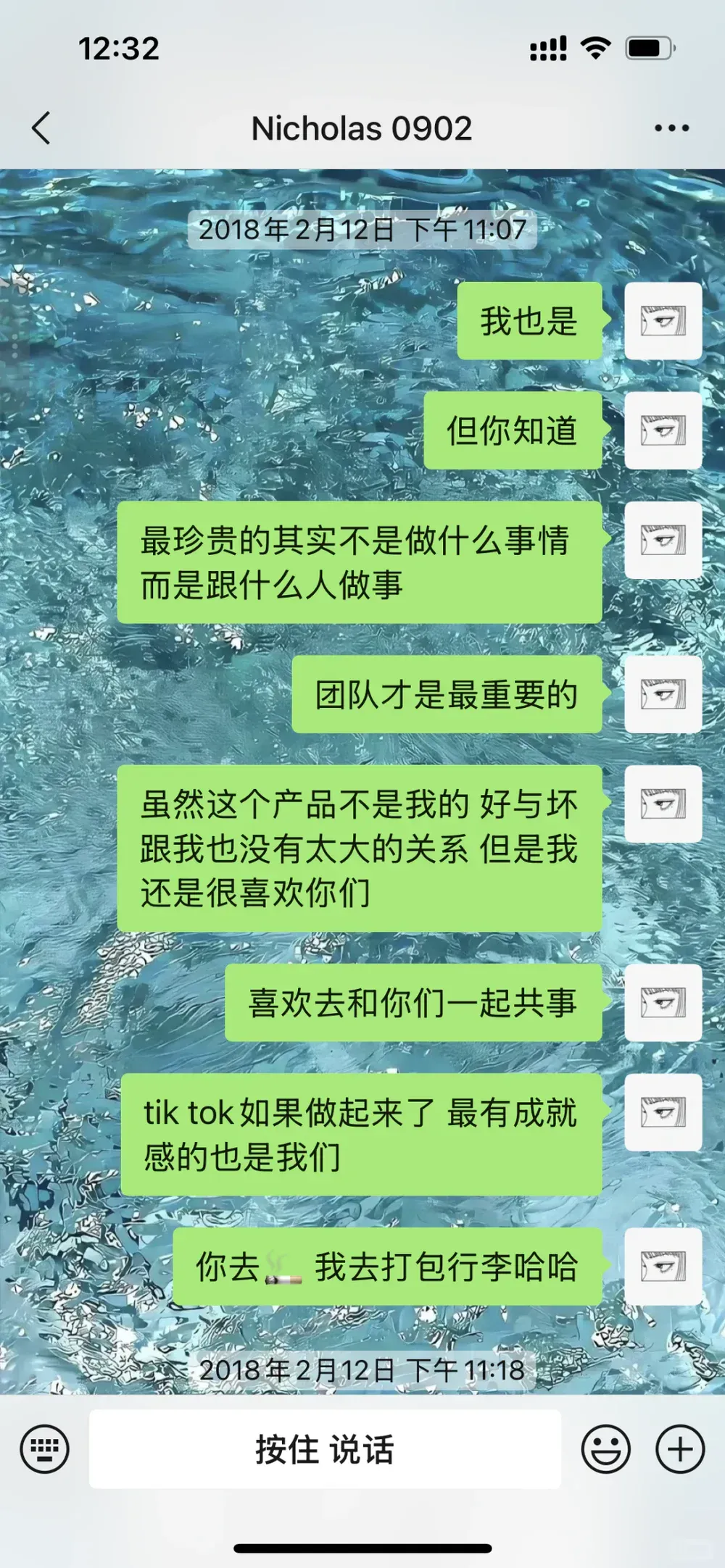Open the attachment plus menu
725x1568 pixels.
pos(679,1449)
